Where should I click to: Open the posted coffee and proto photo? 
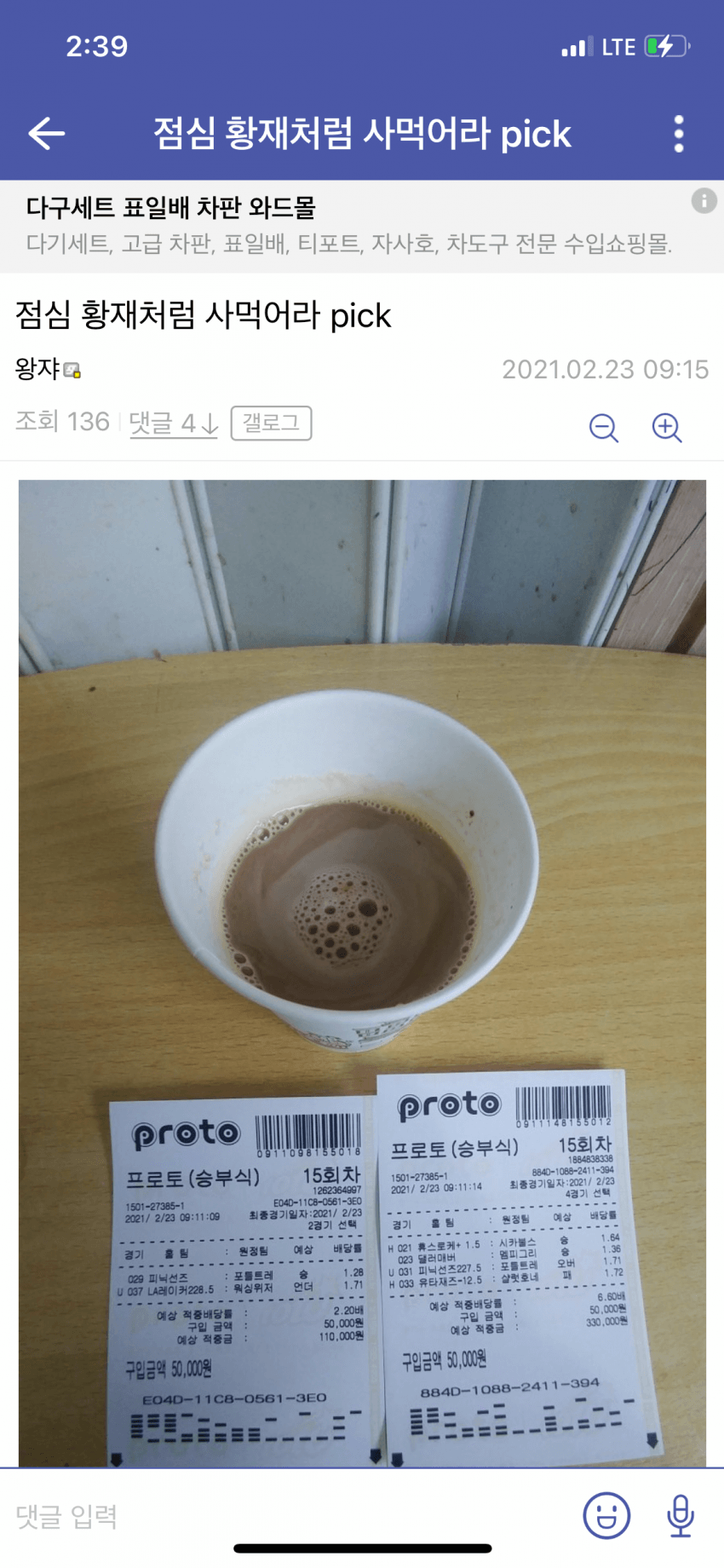tap(362, 971)
